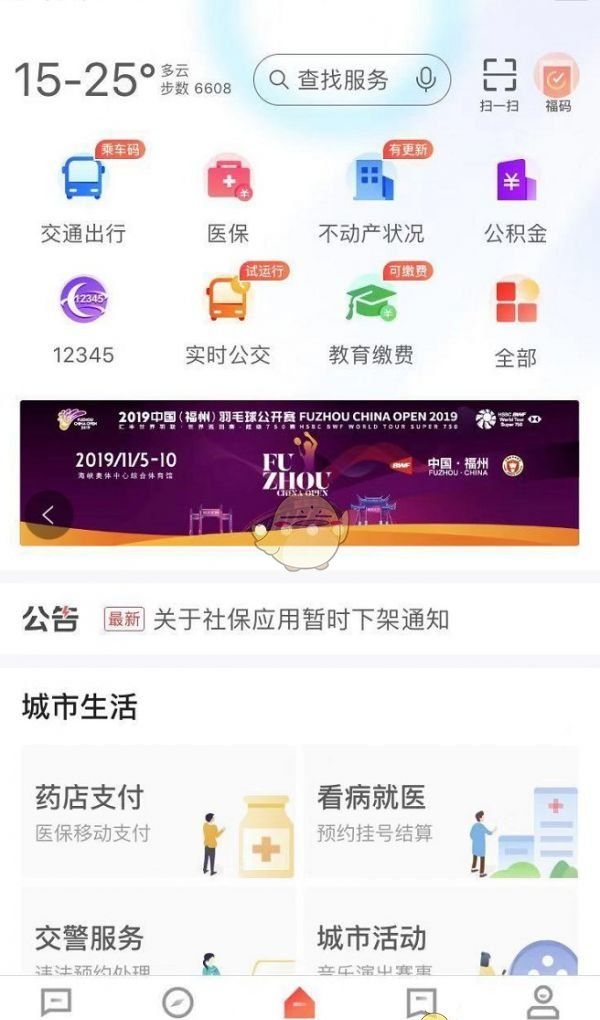
Task: Open the Fuzhou China Open 2019 banner
Action: click(x=300, y=470)
